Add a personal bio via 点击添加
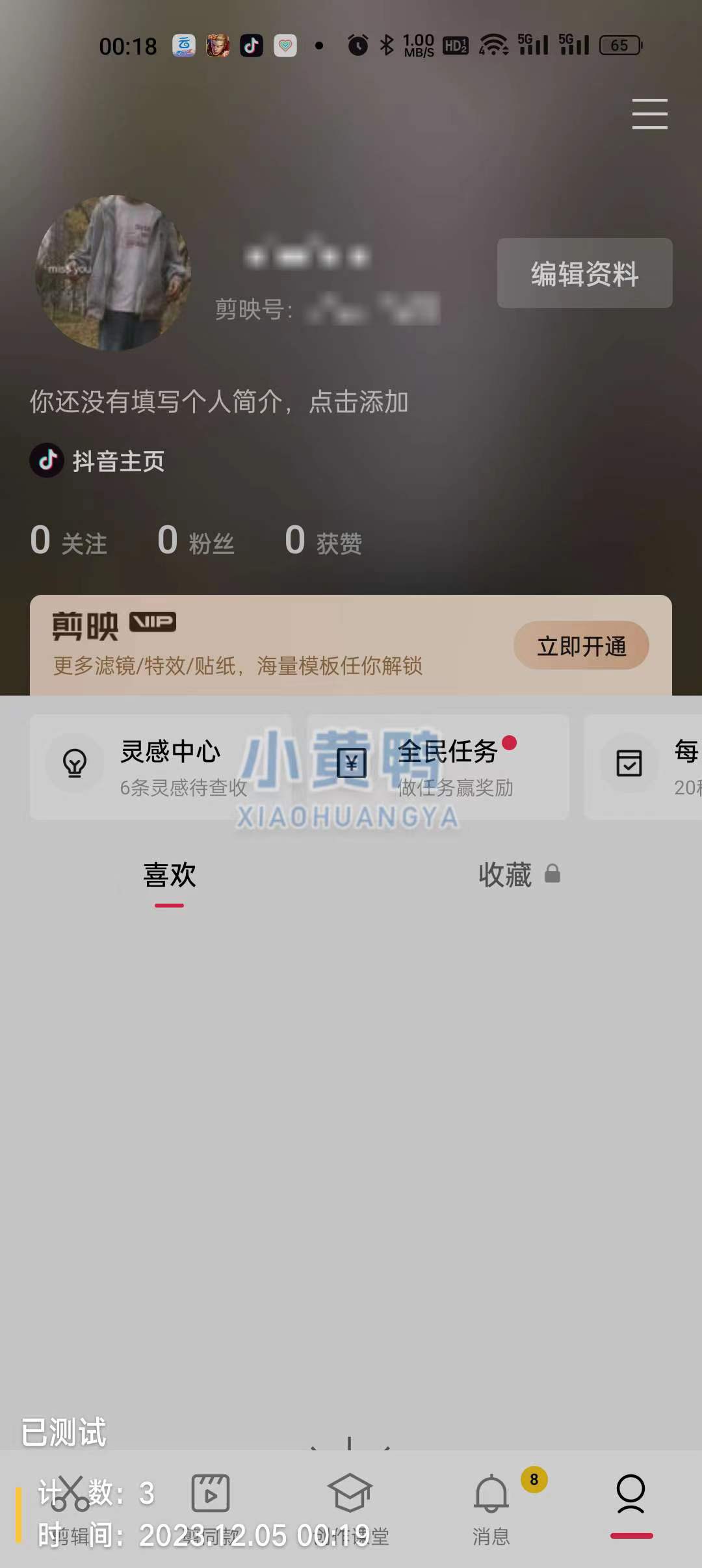This screenshot has height=1568, width=702. pos(358,402)
